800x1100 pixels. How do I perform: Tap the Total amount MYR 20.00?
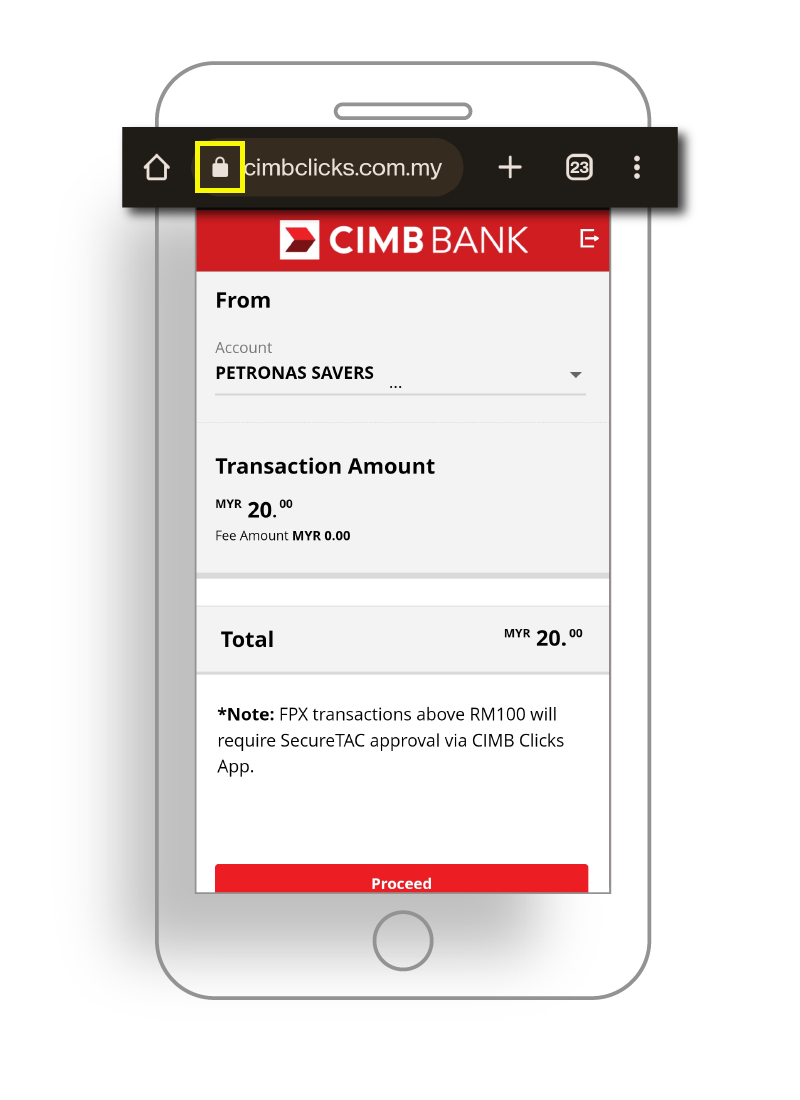click(x=544, y=637)
